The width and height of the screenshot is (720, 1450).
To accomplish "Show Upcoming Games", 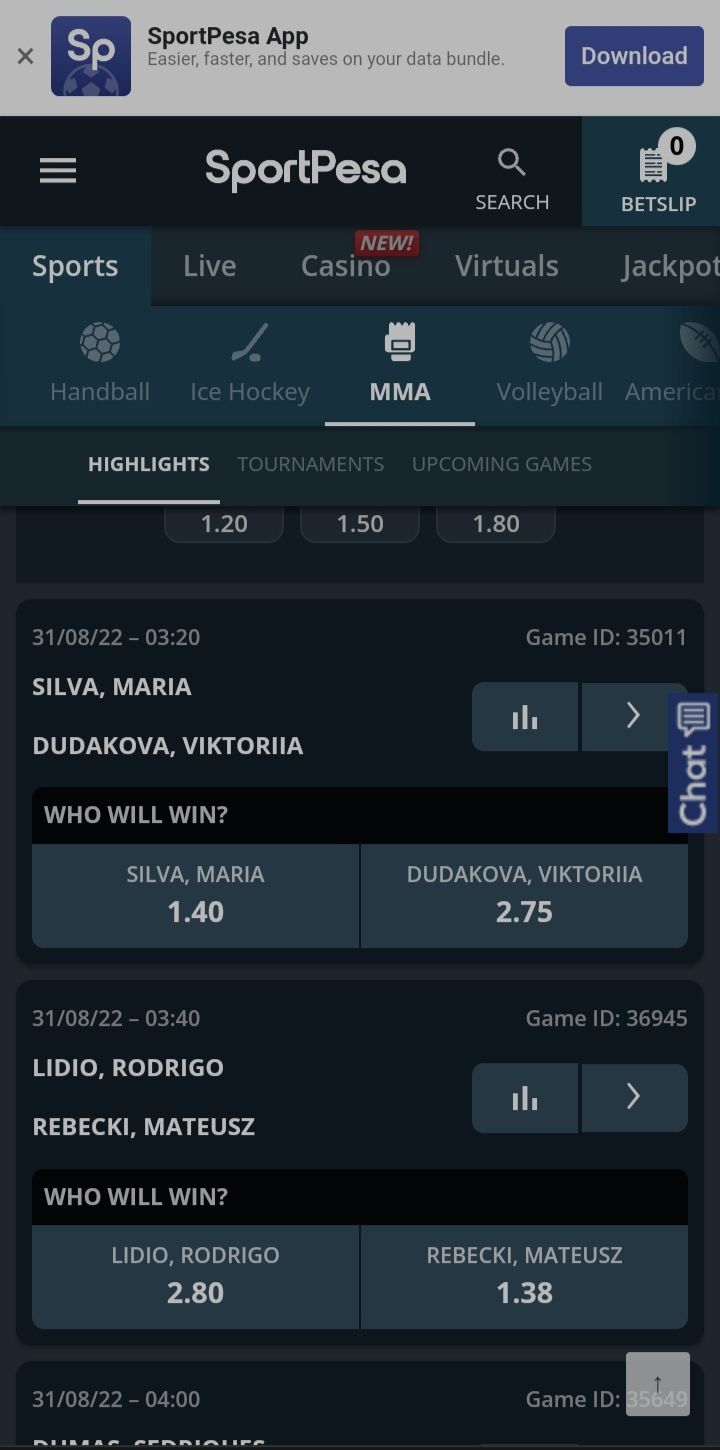I will [x=502, y=464].
